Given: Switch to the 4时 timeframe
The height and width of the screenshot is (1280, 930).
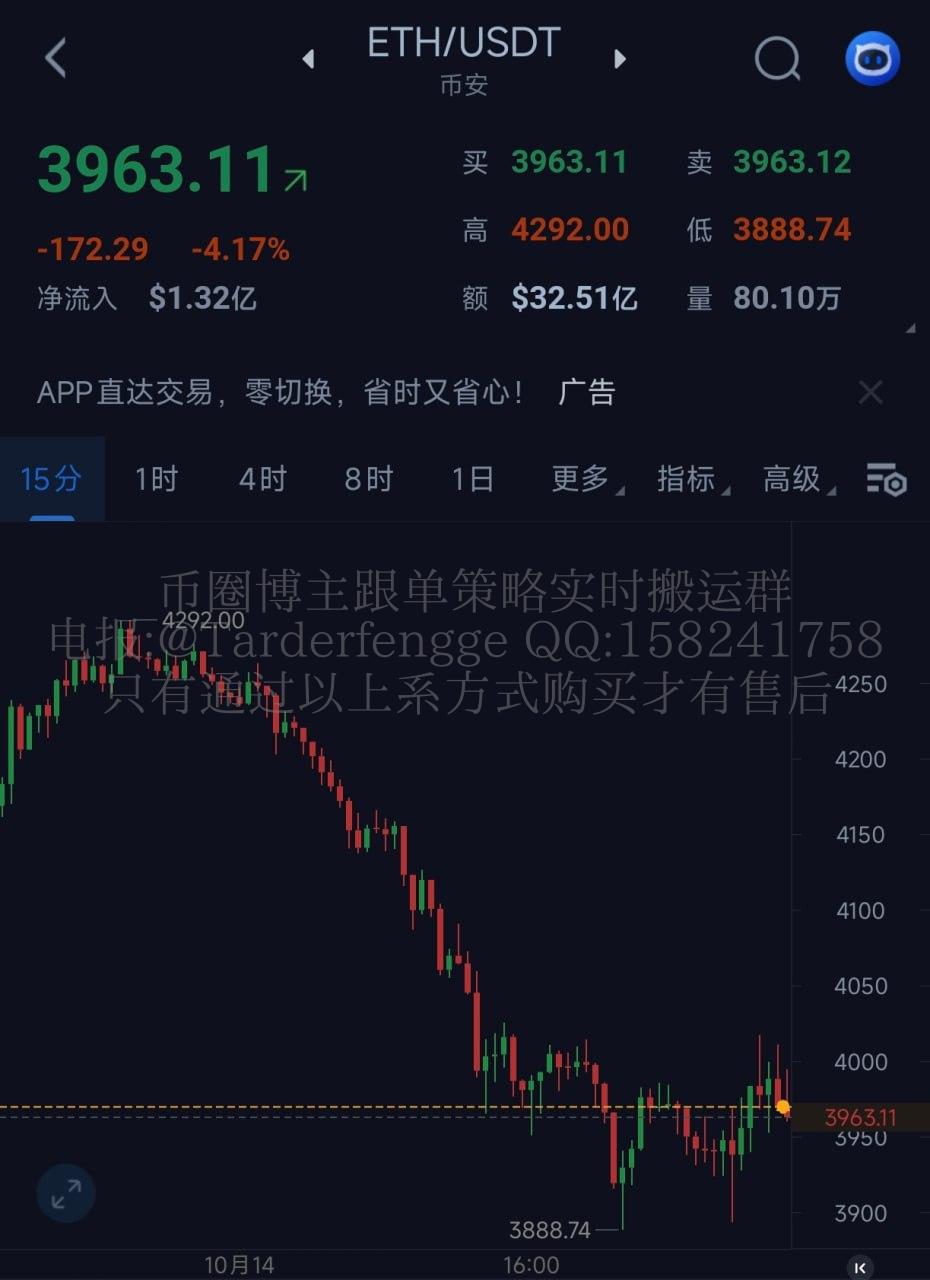Looking at the screenshot, I should [x=262, y=479].
